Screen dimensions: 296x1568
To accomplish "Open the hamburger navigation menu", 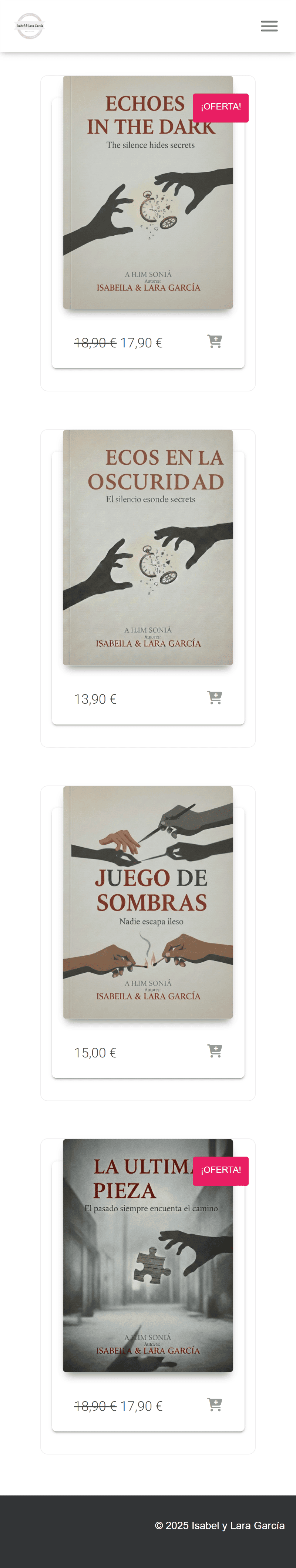I will point(269,26).
